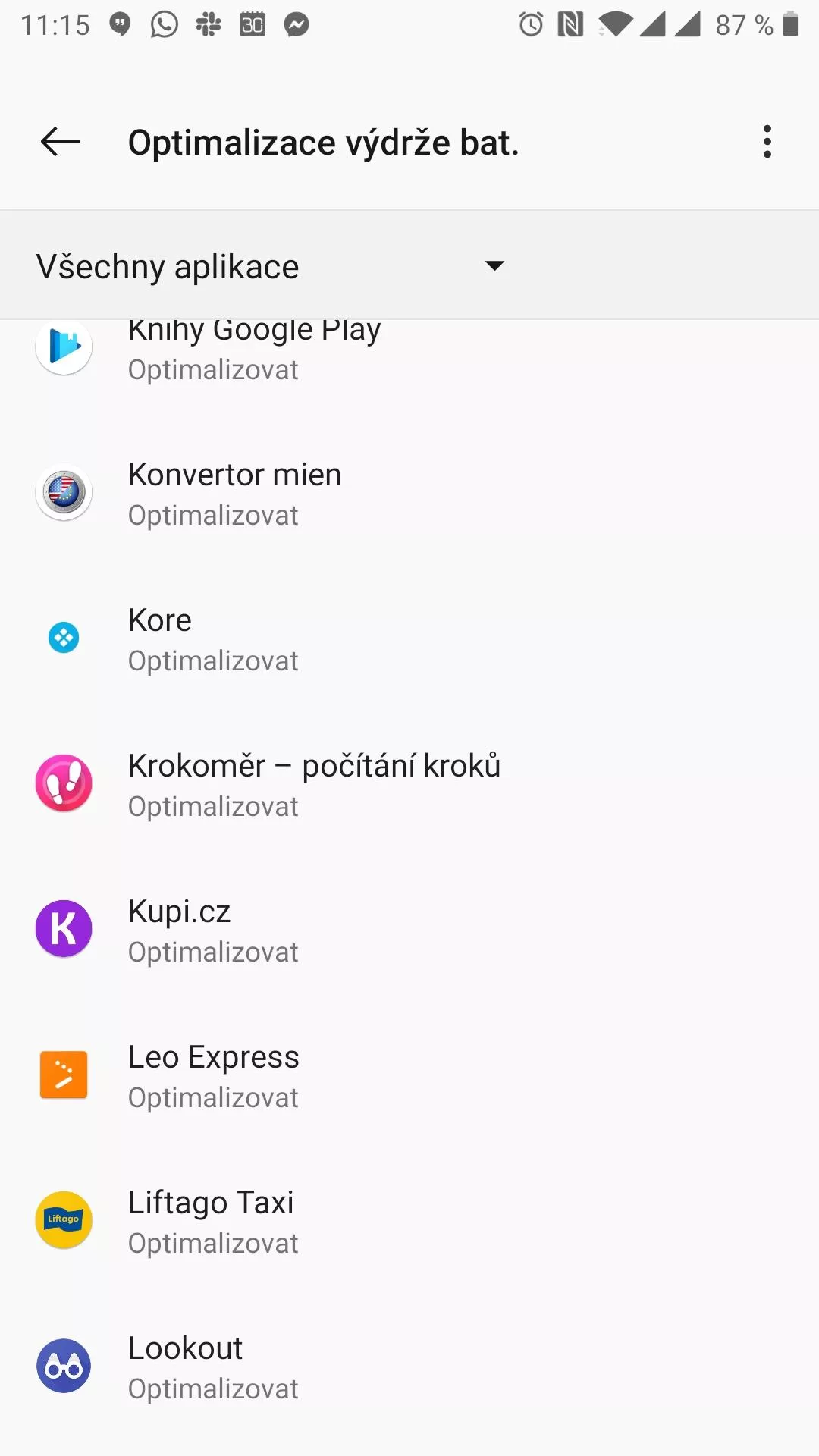Go back using the arrow icon
Viewport: 819px width, 1456px height.
point(61,142)
